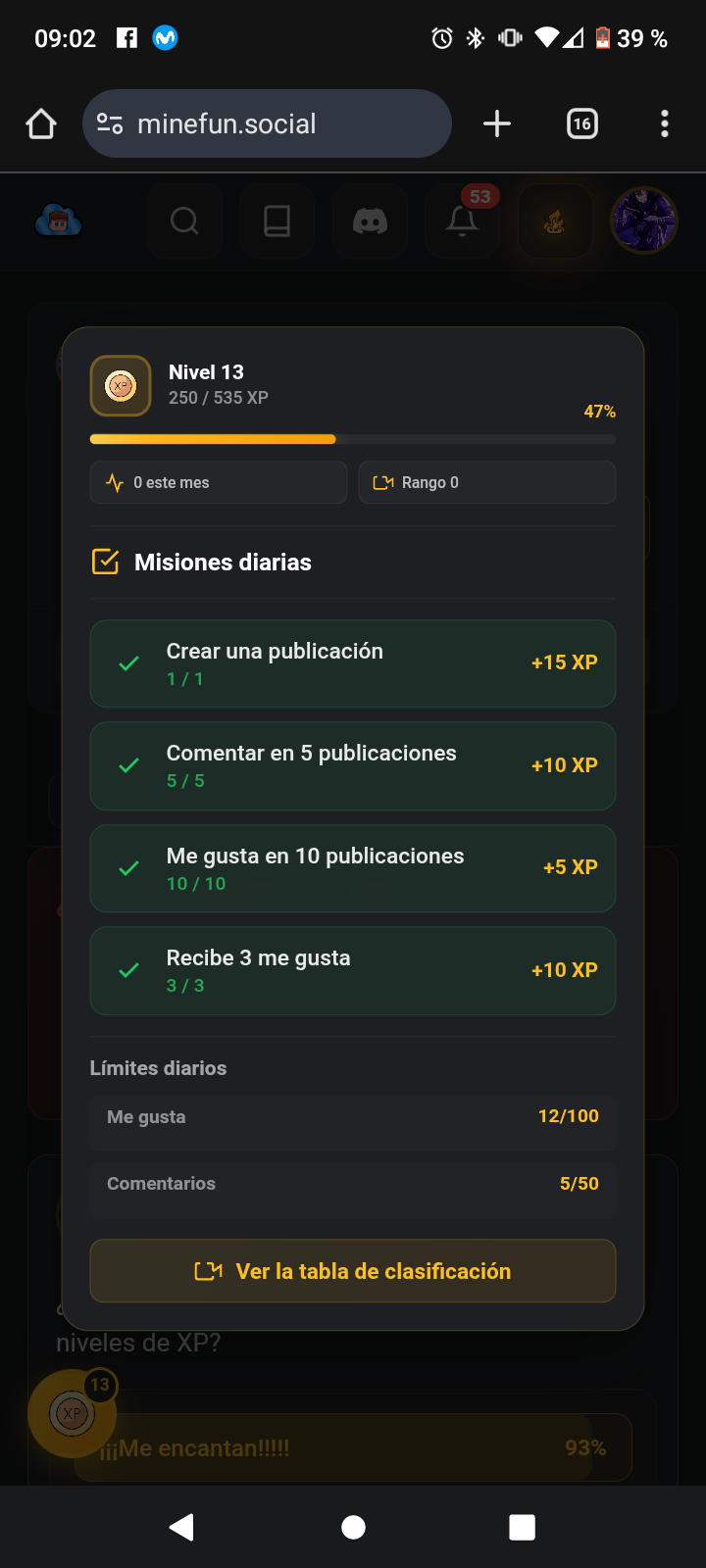Go back with the system back button
The width and height of the screenshot is (706, 1568).
(x=182, y=1527)
